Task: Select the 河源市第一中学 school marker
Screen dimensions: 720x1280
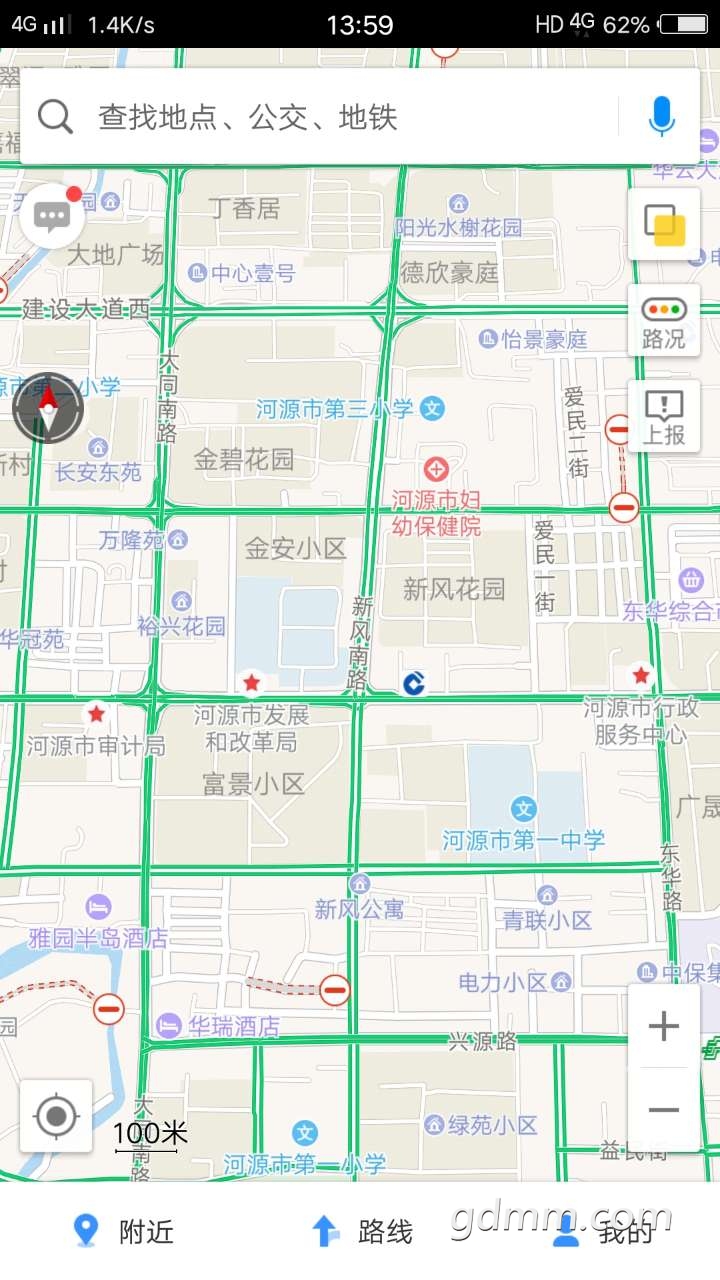Action: [524, 808]
